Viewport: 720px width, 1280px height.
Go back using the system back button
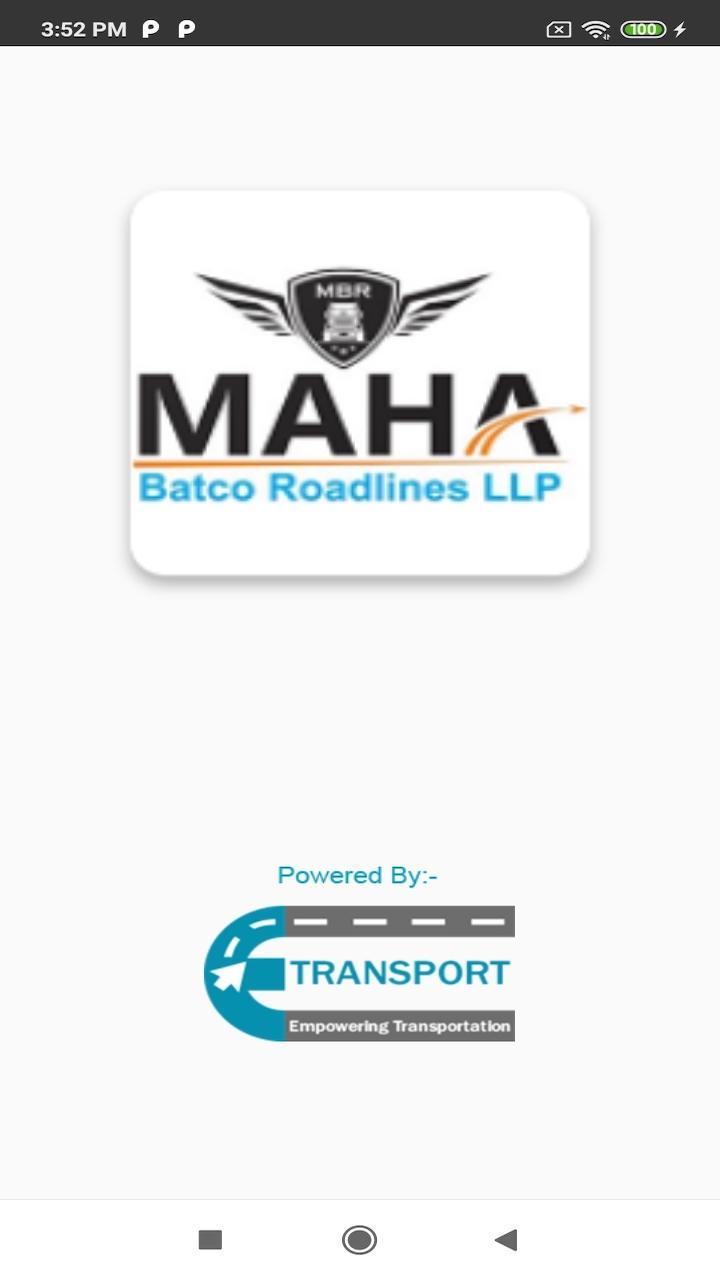[506, 1240]
